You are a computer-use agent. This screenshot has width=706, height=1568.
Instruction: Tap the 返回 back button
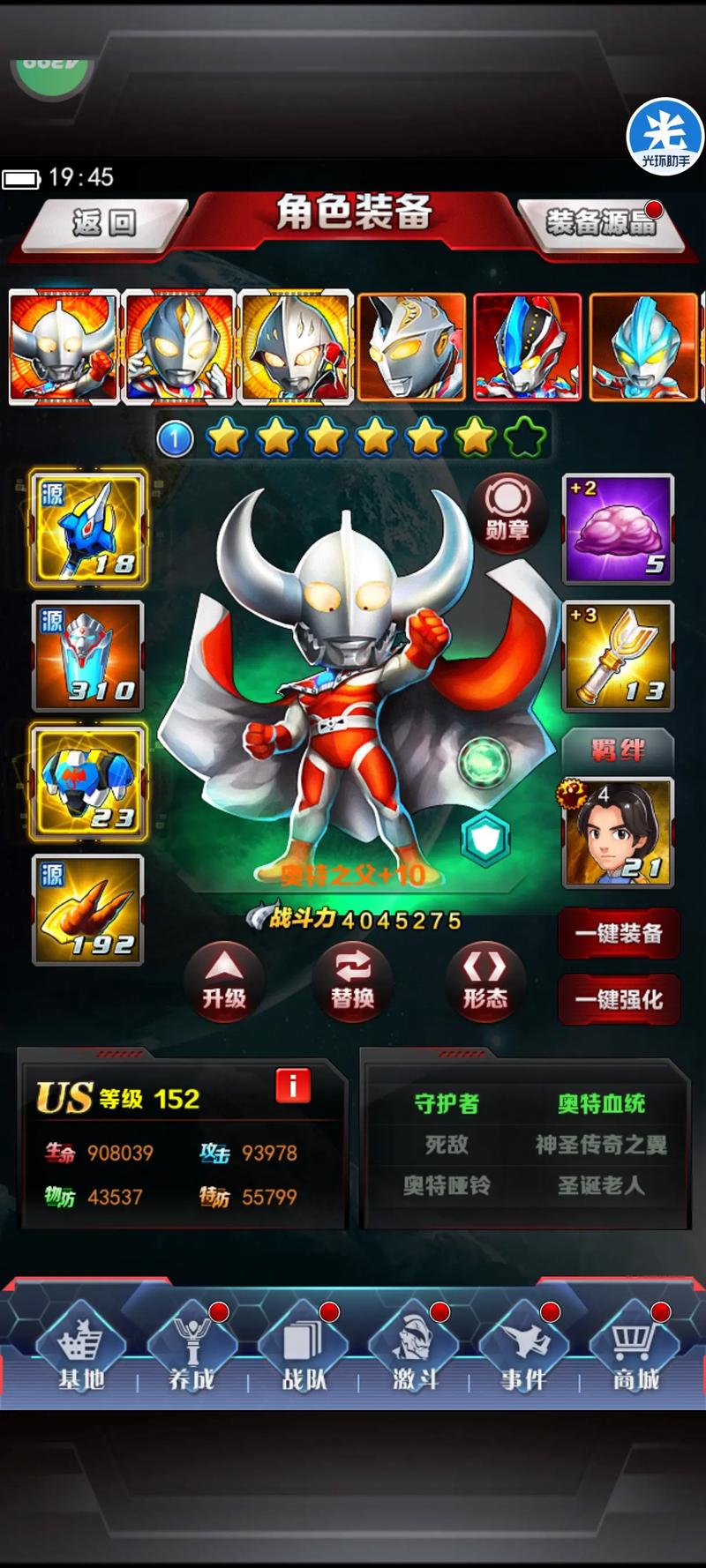(103, 222)
